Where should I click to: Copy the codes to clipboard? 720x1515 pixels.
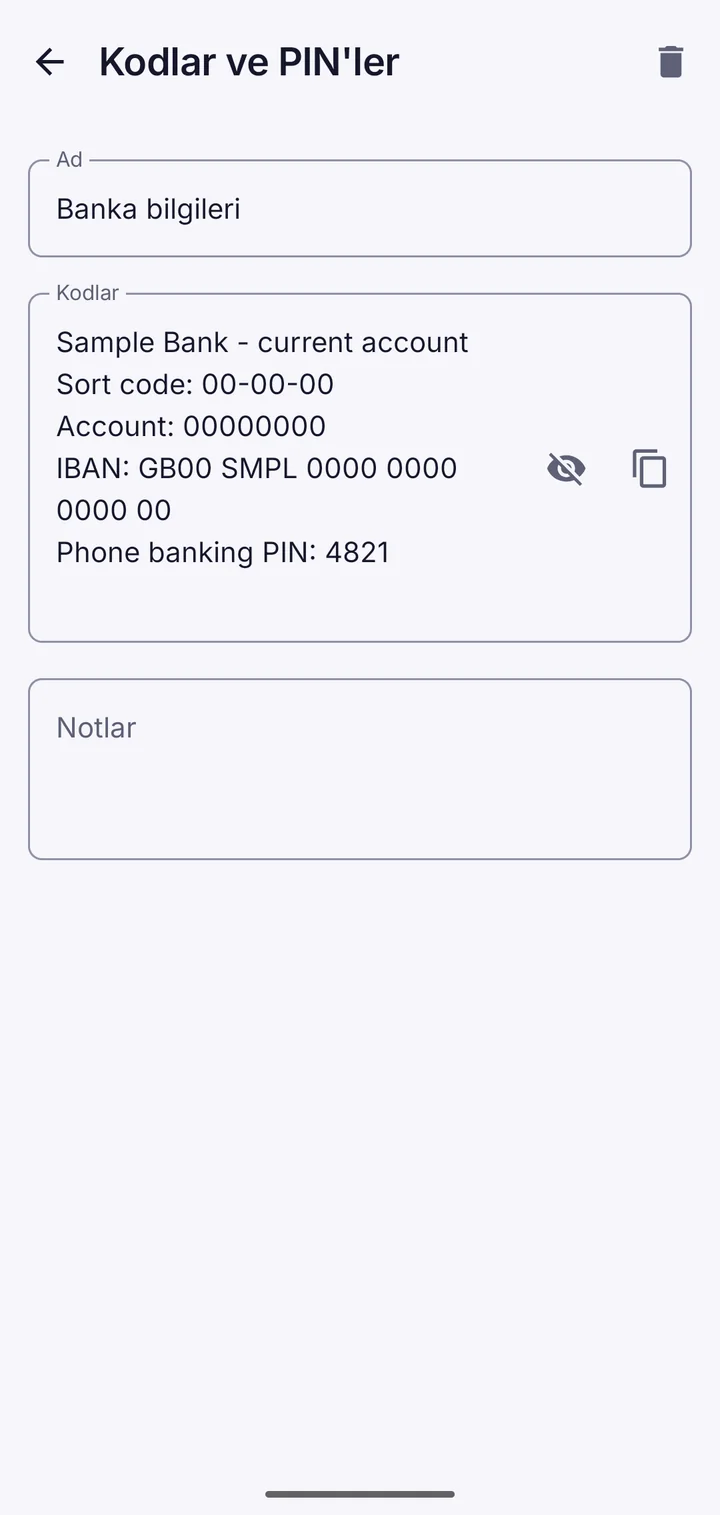click(649, 468)
